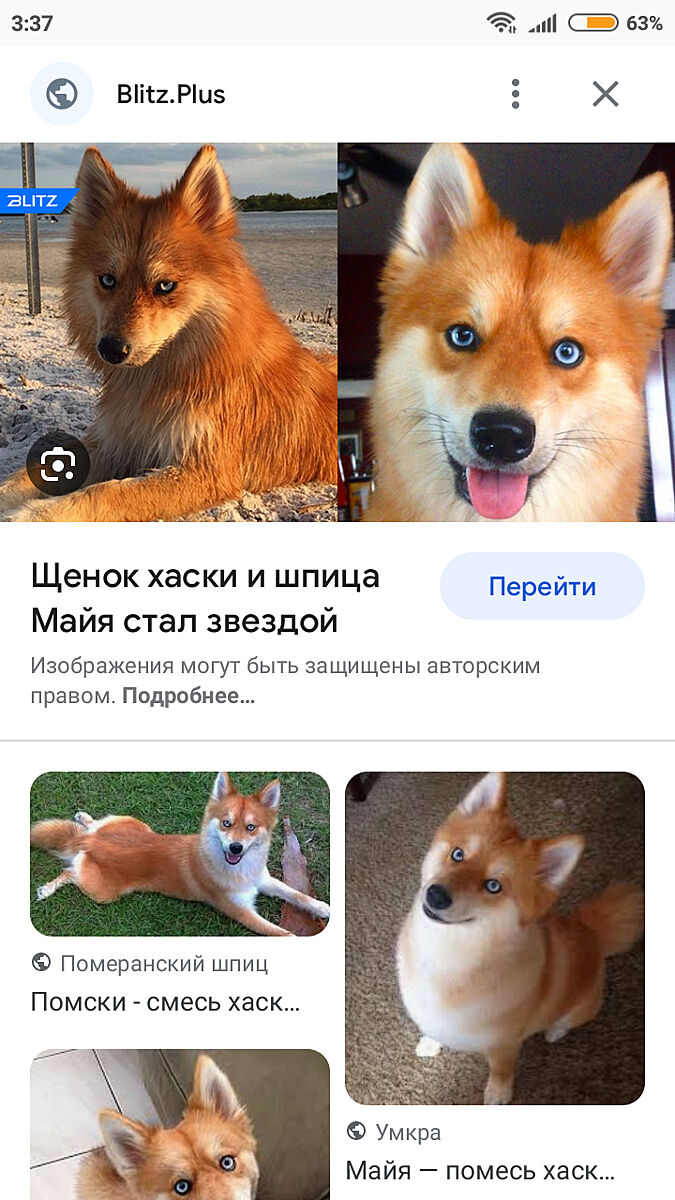The width and height of the screenshot is (675, 1200).
Task: Open the Подробнее… copyright link
Action: (x=188, y=696)
